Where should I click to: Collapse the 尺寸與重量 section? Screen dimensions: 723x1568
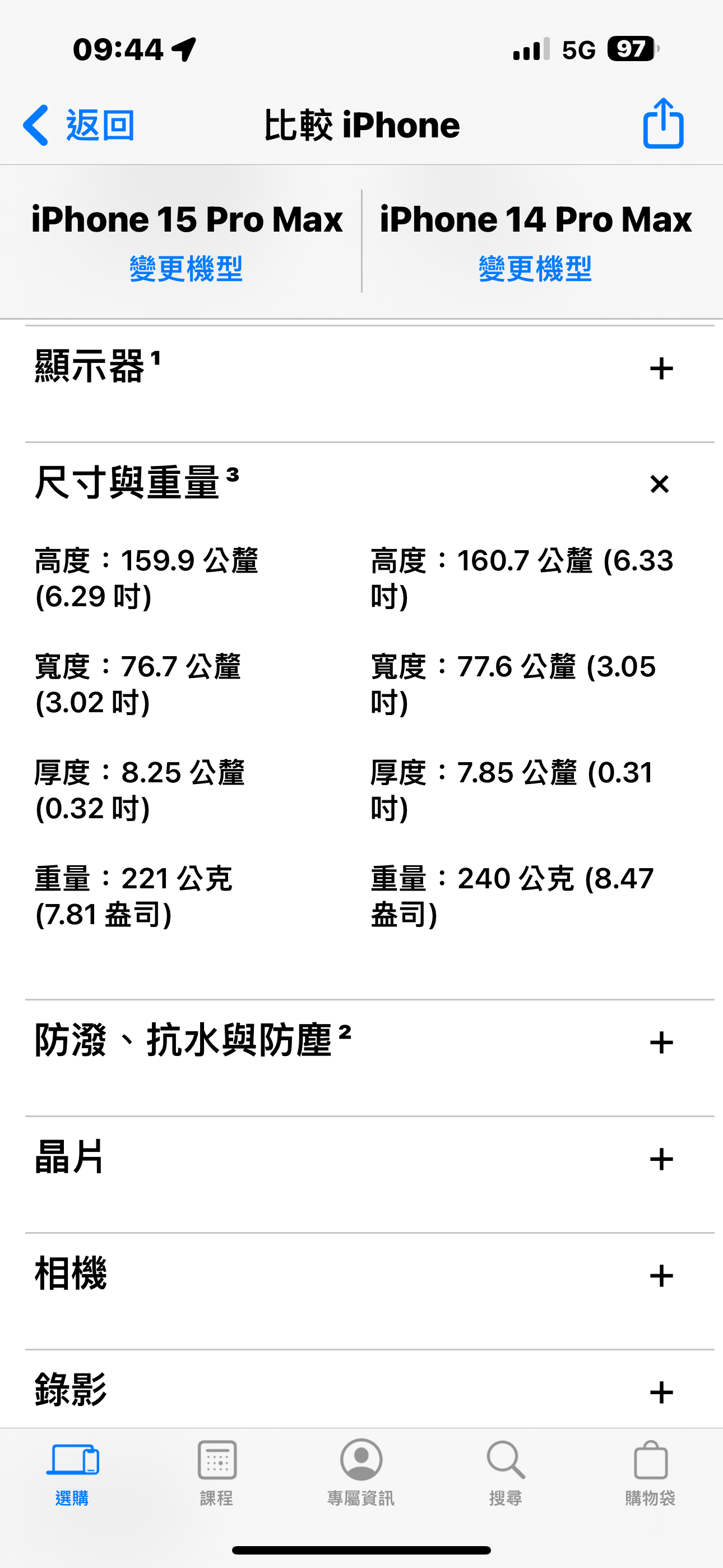click(660, 485)
